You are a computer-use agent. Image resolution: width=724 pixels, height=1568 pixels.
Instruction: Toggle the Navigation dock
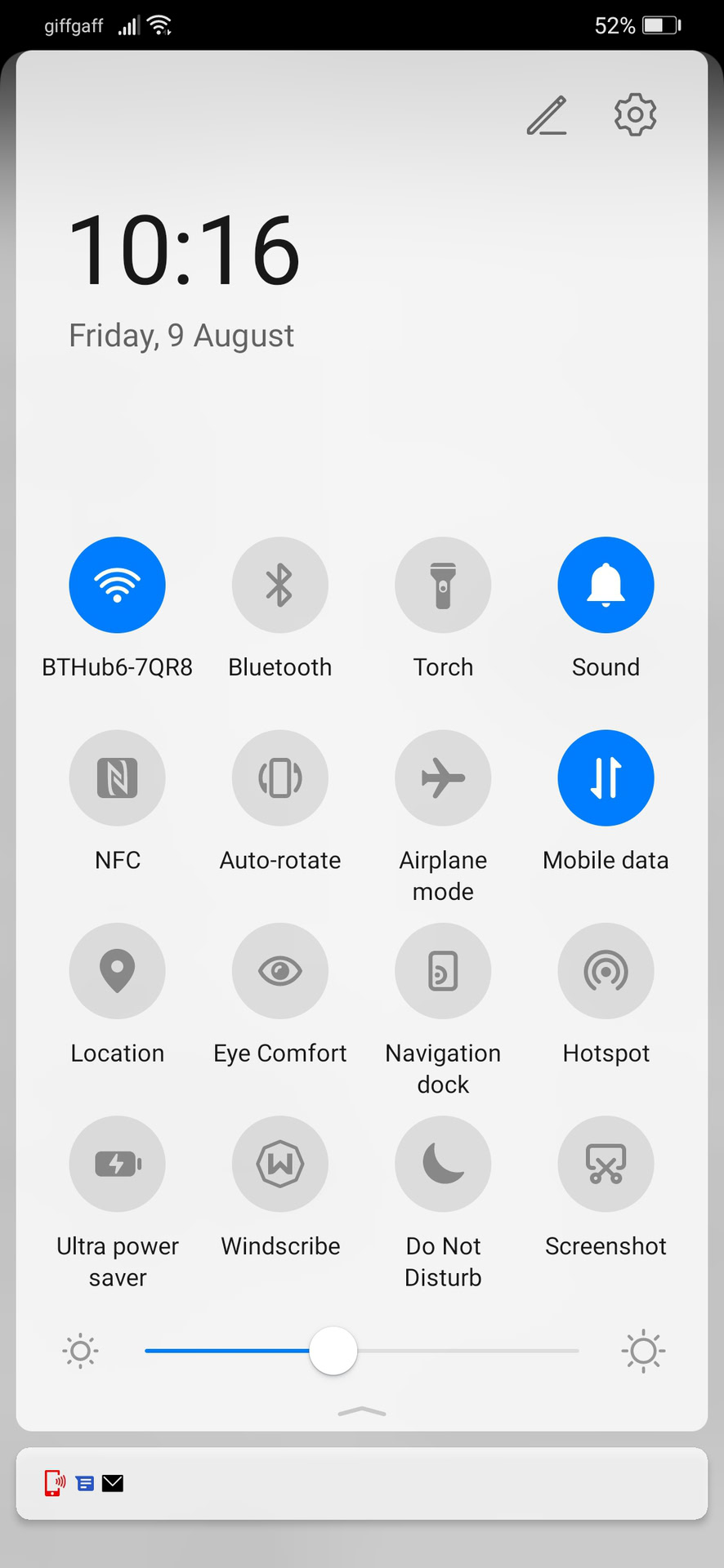coord(443,970)
